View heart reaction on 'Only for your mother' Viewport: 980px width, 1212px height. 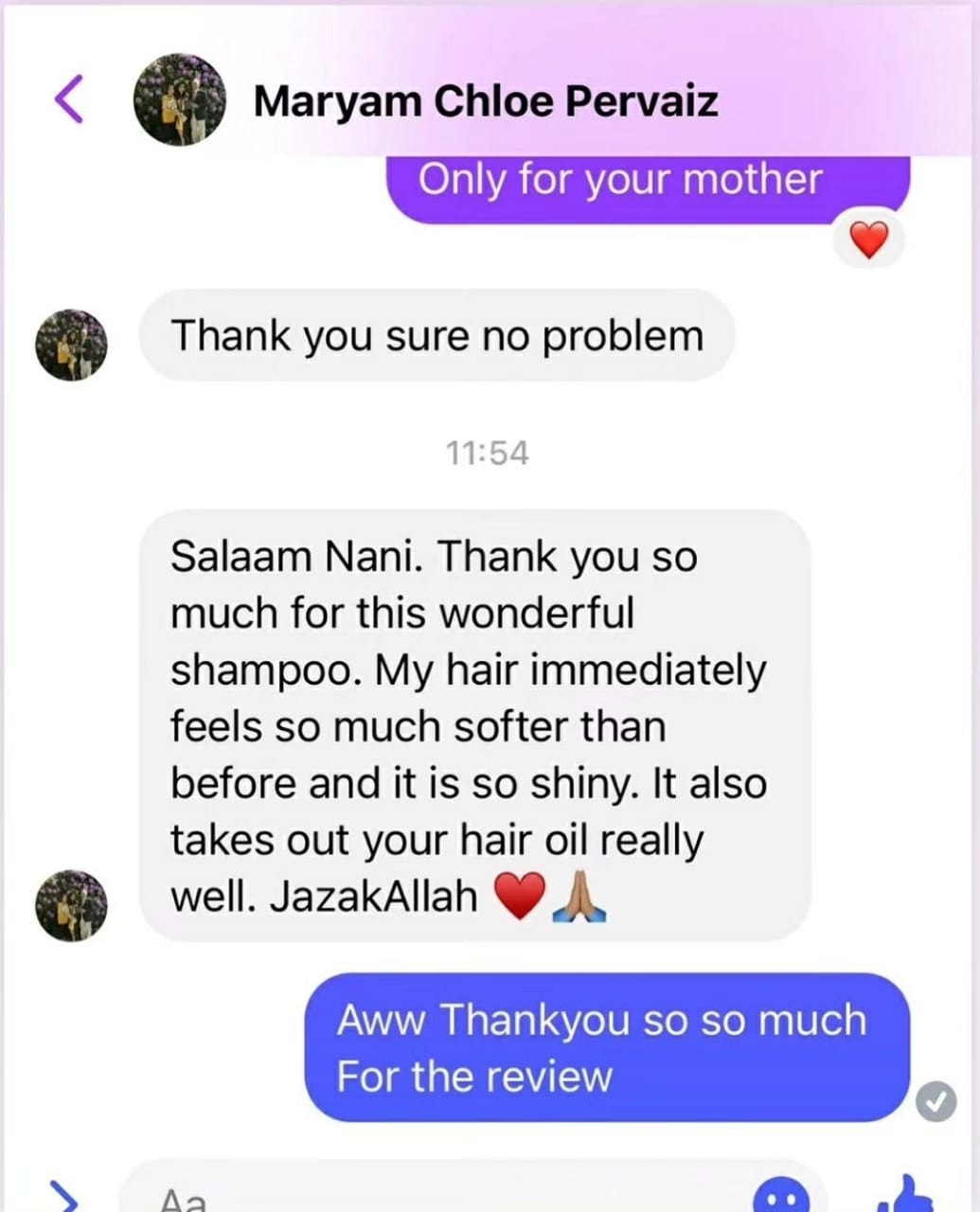click(x=868, y=241)
